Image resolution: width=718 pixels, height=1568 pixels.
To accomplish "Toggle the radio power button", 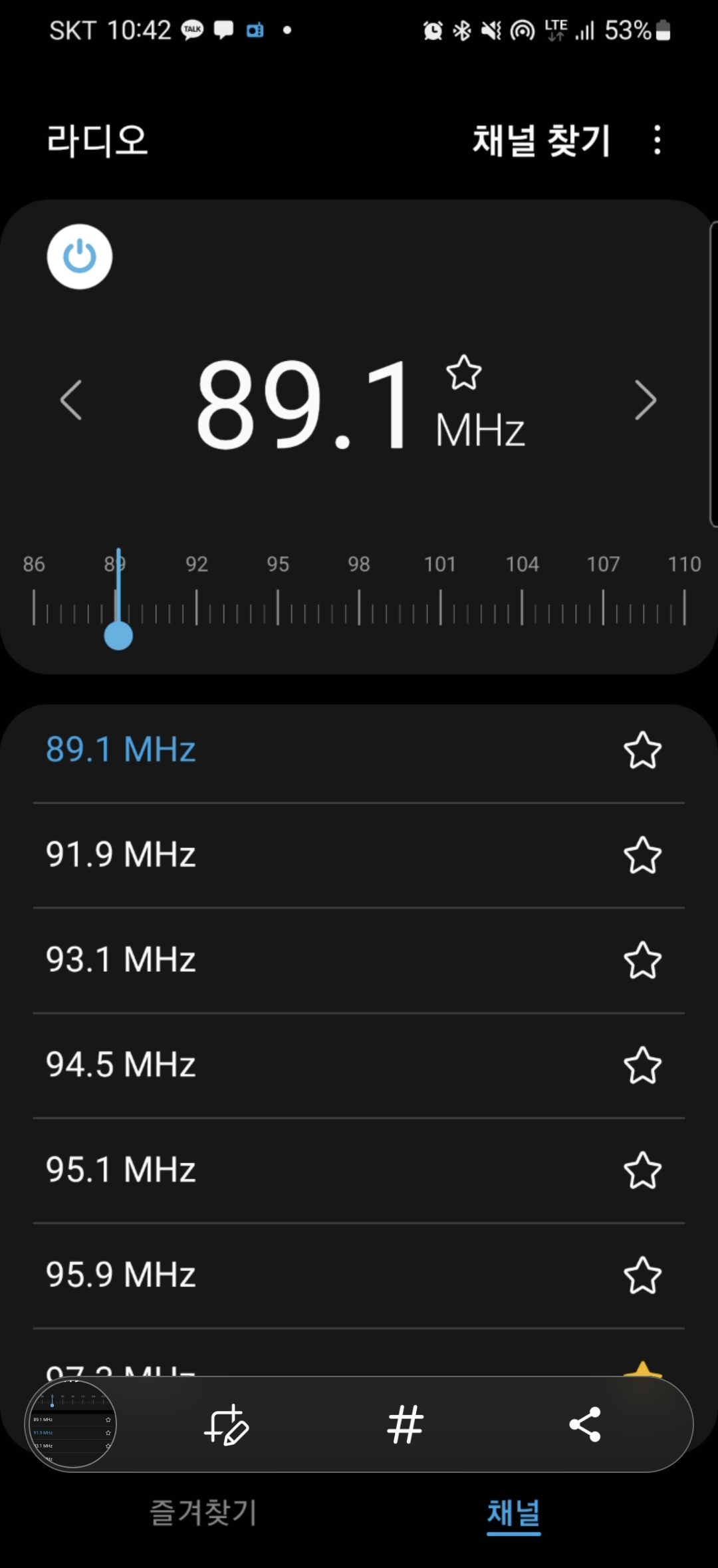I will click(x=80, y=257).
